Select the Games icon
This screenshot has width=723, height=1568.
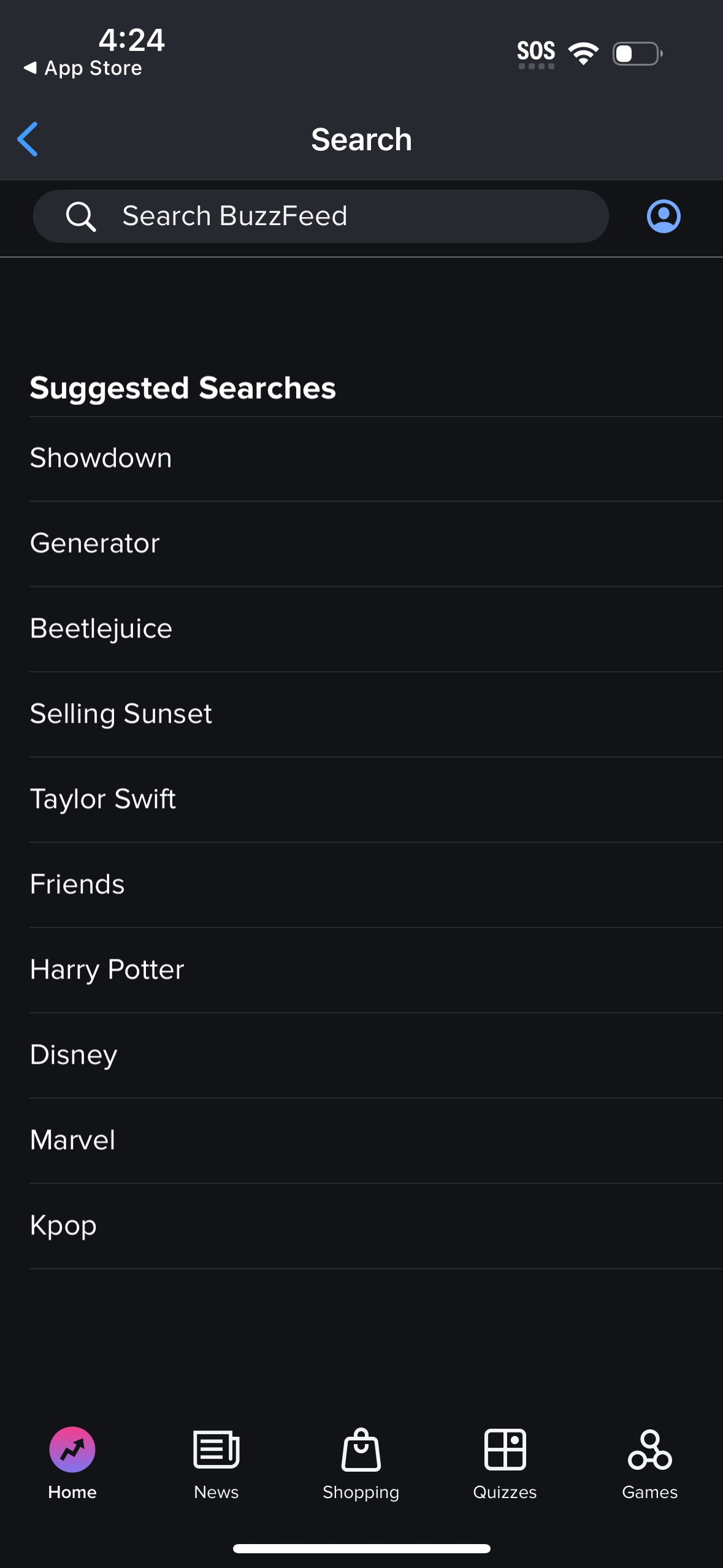click(650, 1450)
